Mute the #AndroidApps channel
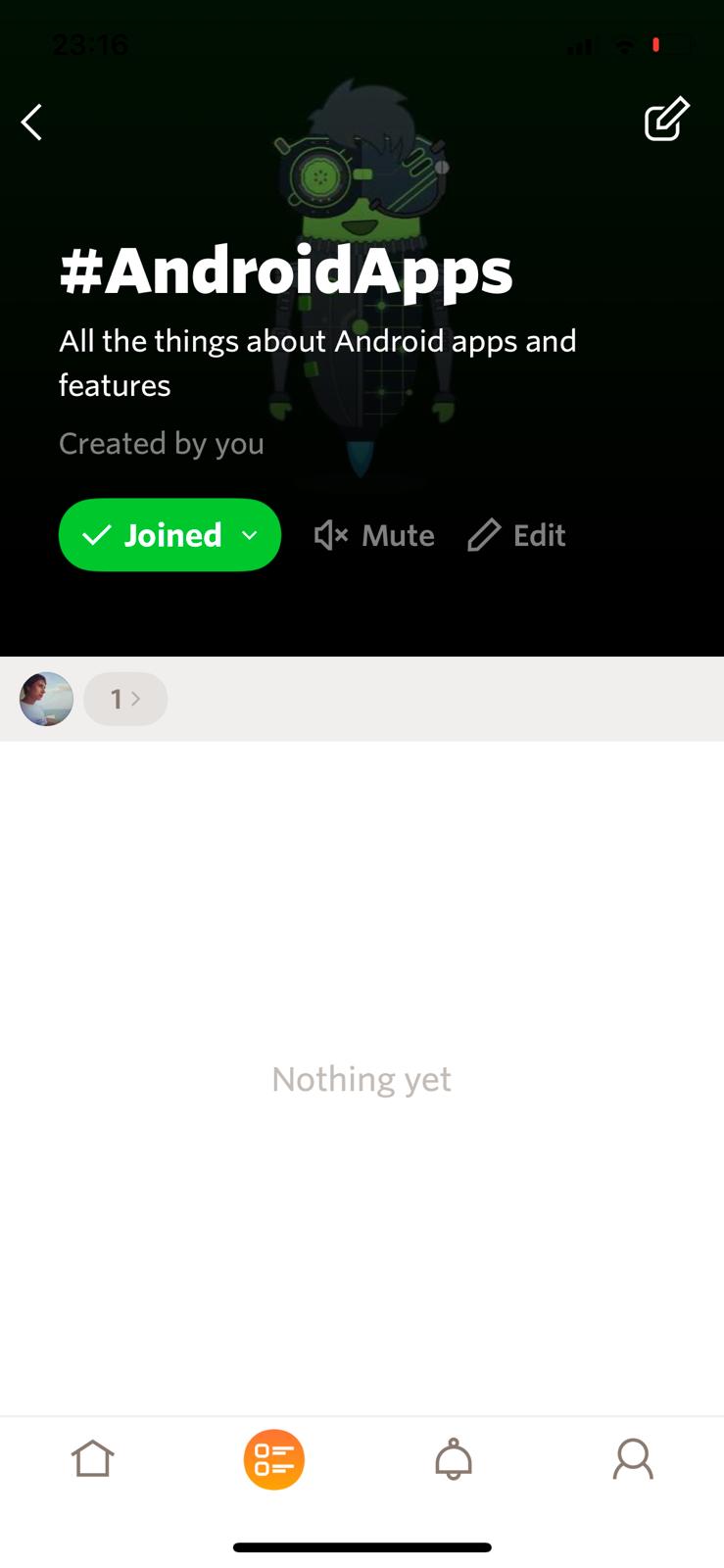 [x=374, y=535]
